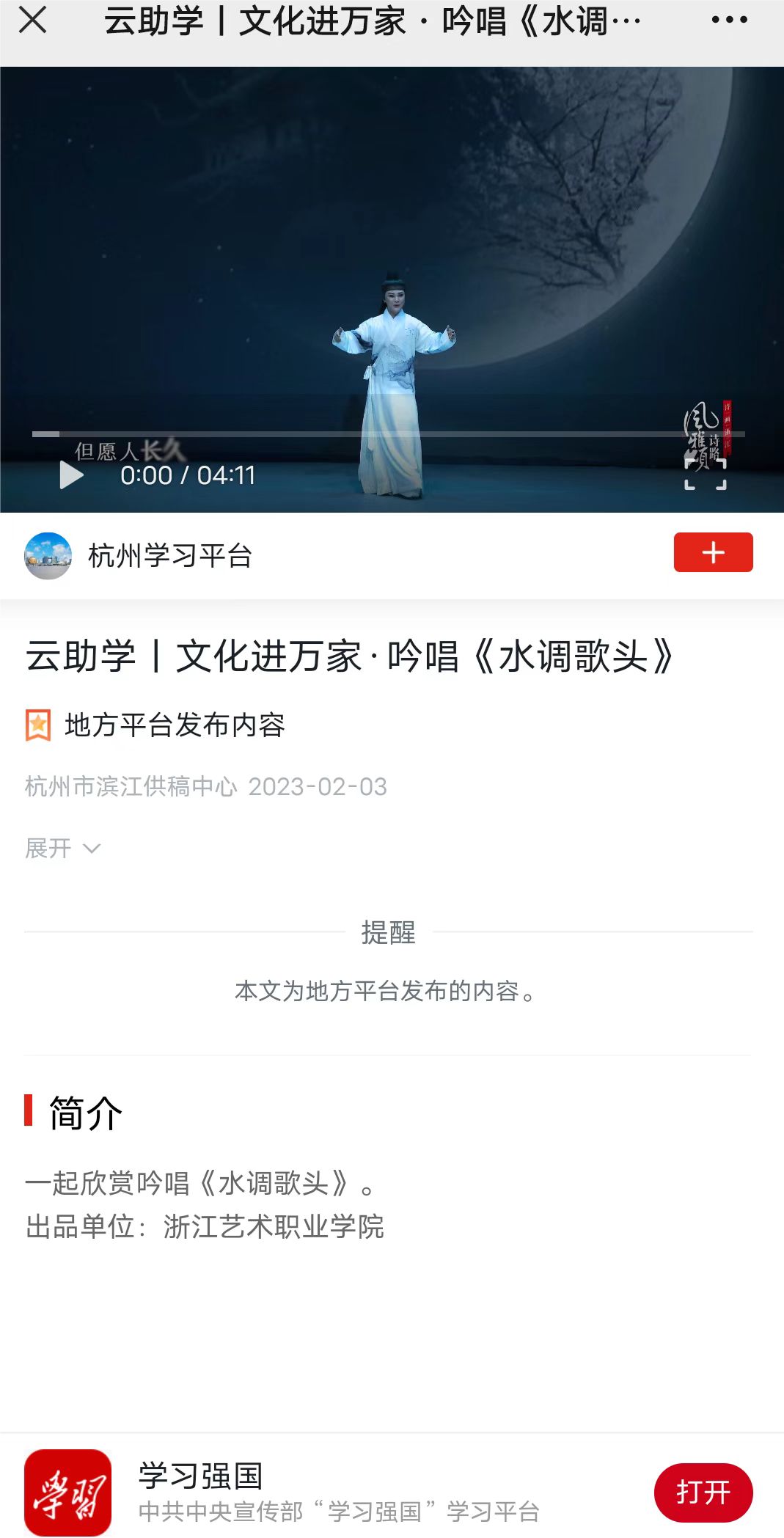Play the 水调歌头 video

coord(71,475)
